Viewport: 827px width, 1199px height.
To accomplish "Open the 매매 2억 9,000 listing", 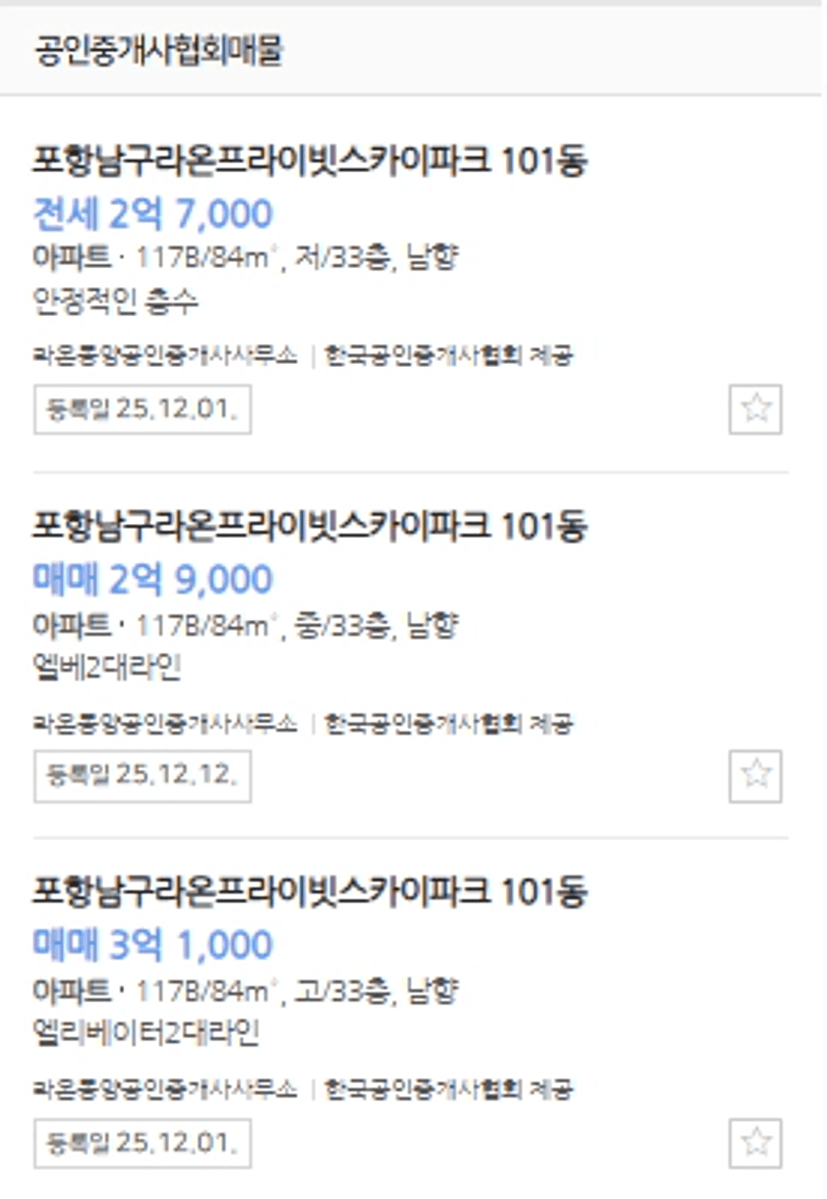I will [309, 526].
